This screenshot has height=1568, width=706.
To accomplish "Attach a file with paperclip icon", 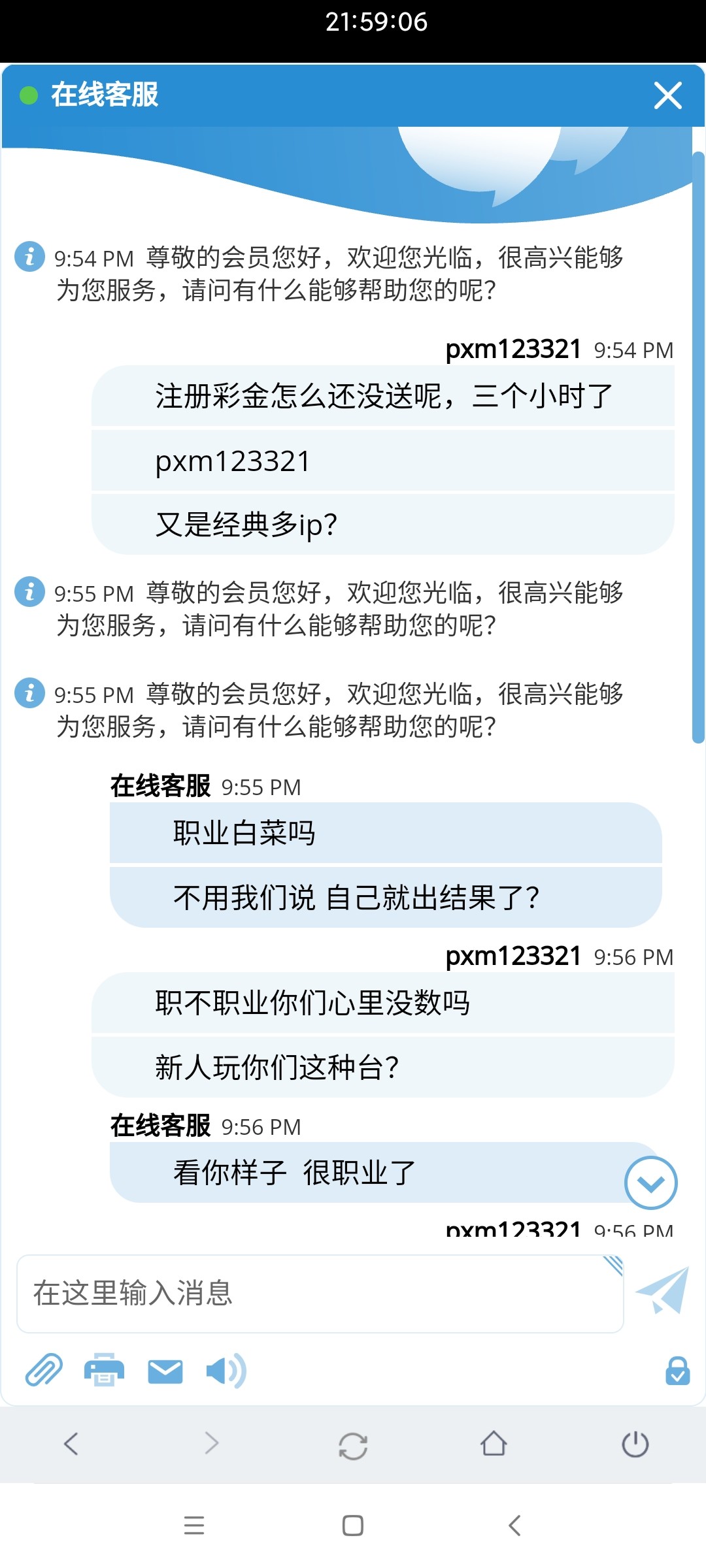I will (x=44, y=1370).
